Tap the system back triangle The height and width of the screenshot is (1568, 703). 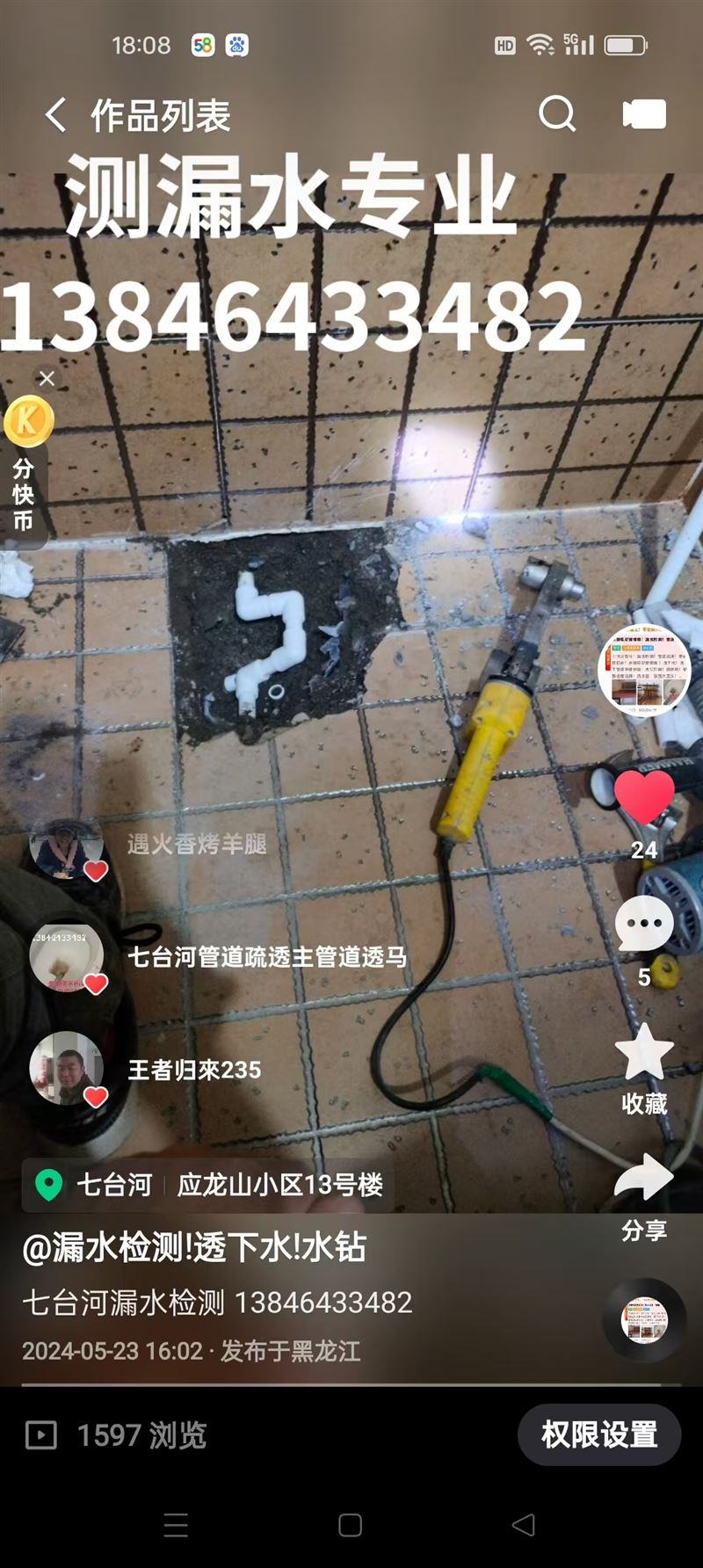pyautogui.click(x=524, y=1525)
